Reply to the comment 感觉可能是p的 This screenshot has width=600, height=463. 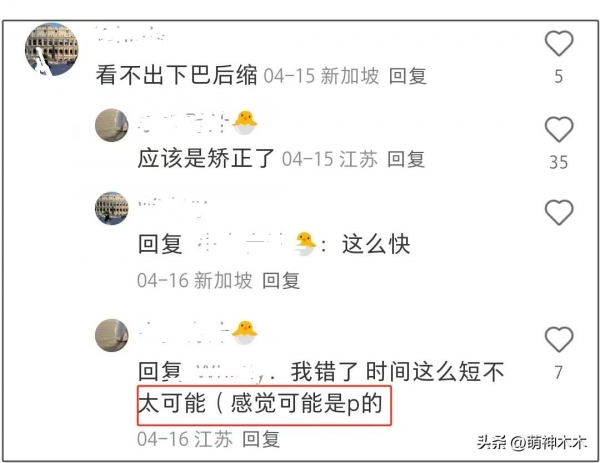coord(263,438)
